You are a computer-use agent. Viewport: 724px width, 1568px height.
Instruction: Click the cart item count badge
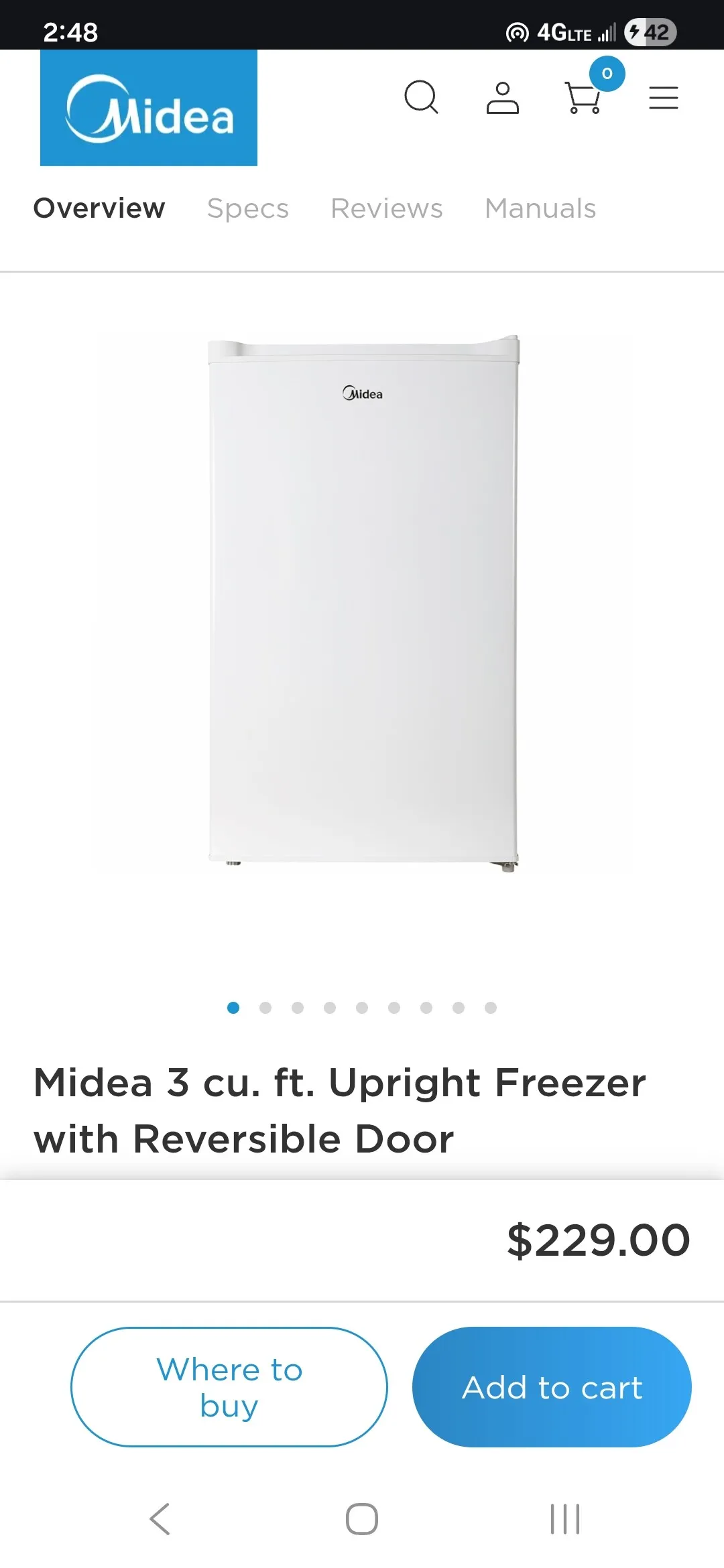[607, 72]
